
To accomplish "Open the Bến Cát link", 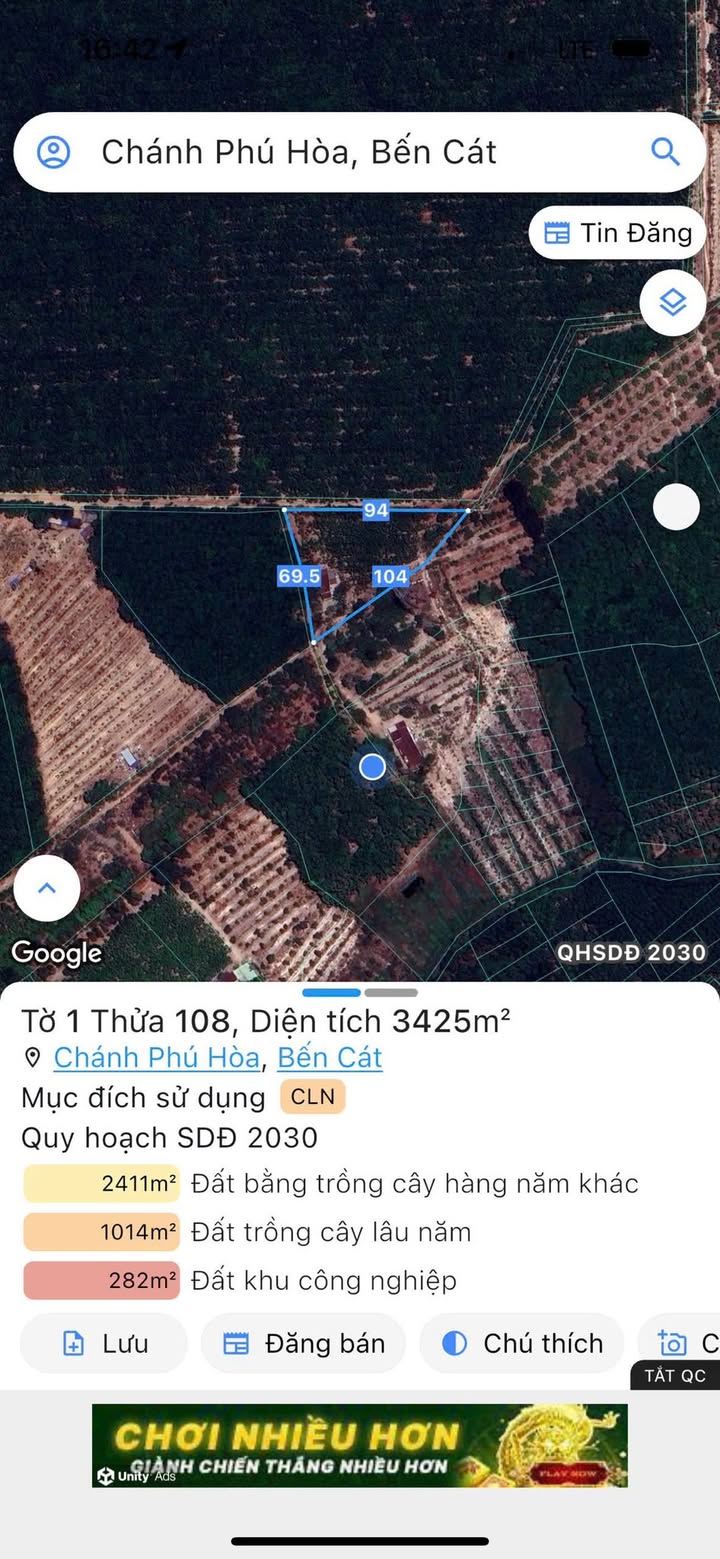I will 330,1058.
